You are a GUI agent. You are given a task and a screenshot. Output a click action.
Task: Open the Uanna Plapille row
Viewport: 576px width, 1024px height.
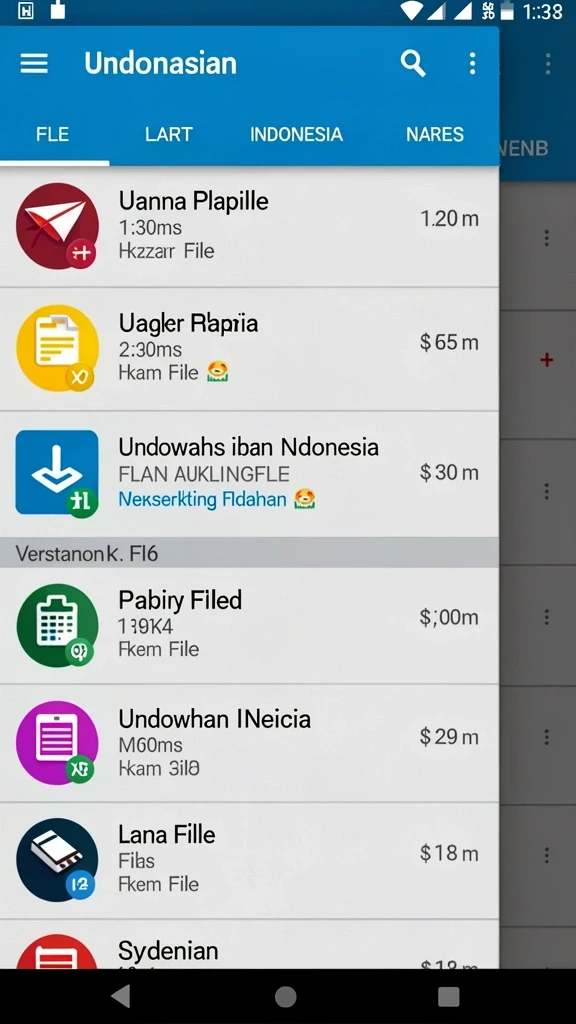(249, 226)
